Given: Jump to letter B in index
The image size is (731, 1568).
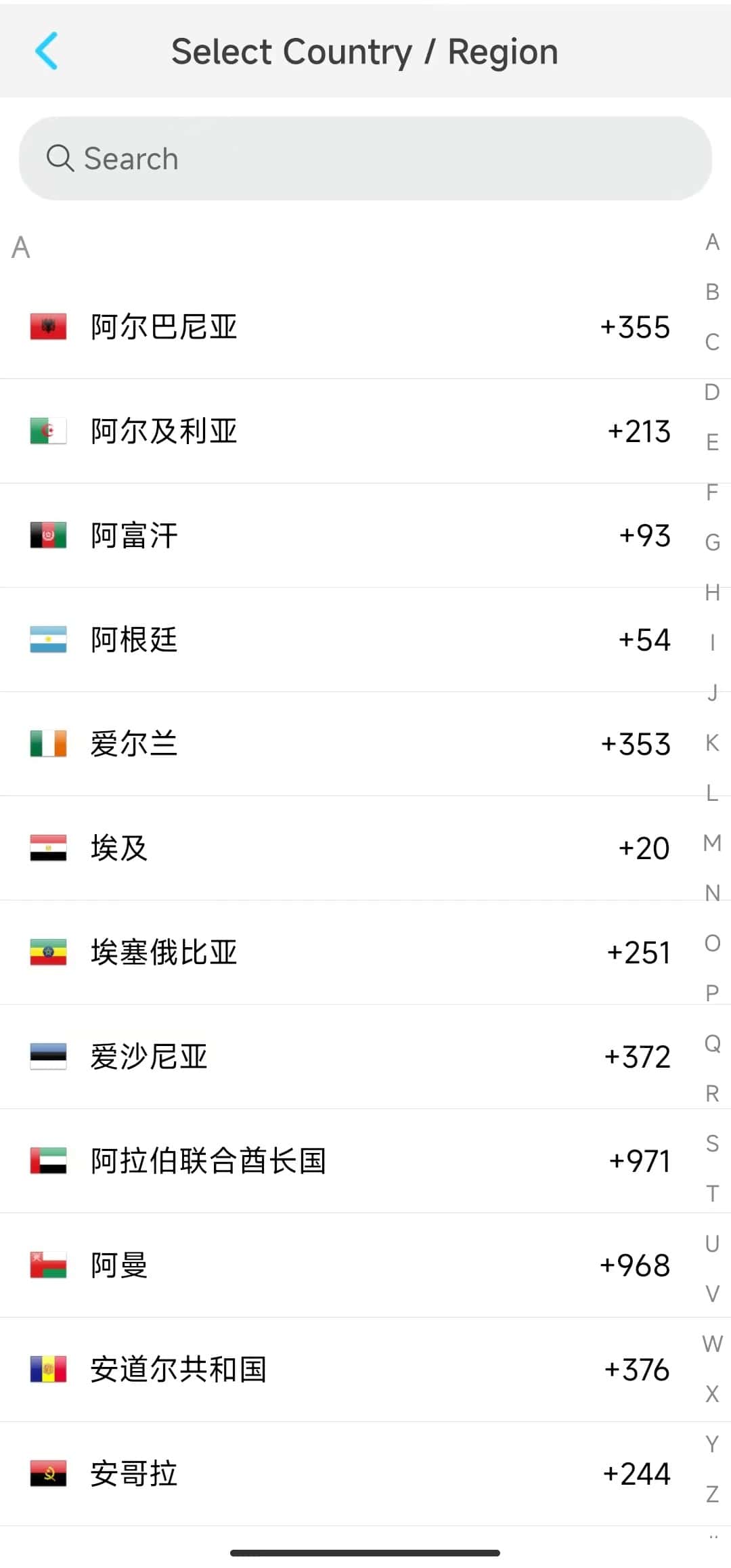Looking at the screenshot, I should coord(712,292).
